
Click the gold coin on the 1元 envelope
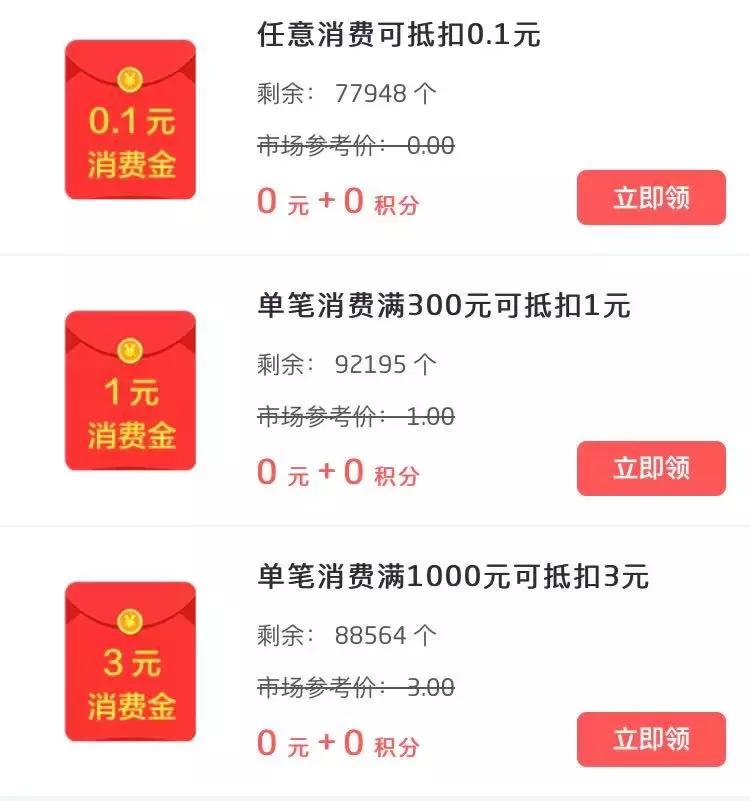pyautogui.click(x=130, y=350)
